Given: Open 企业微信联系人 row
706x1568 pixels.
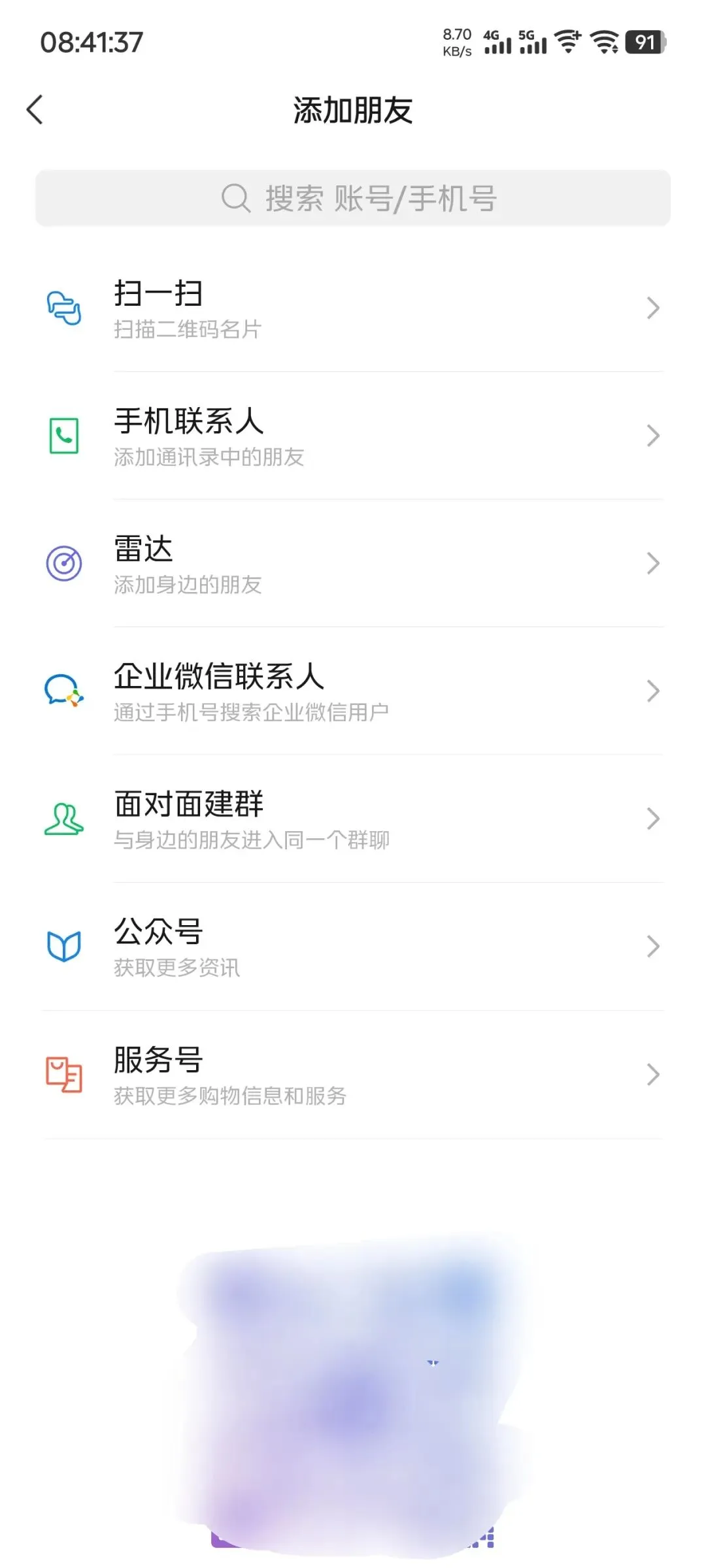Looking at the screenshot, I should tap(353, 691).
